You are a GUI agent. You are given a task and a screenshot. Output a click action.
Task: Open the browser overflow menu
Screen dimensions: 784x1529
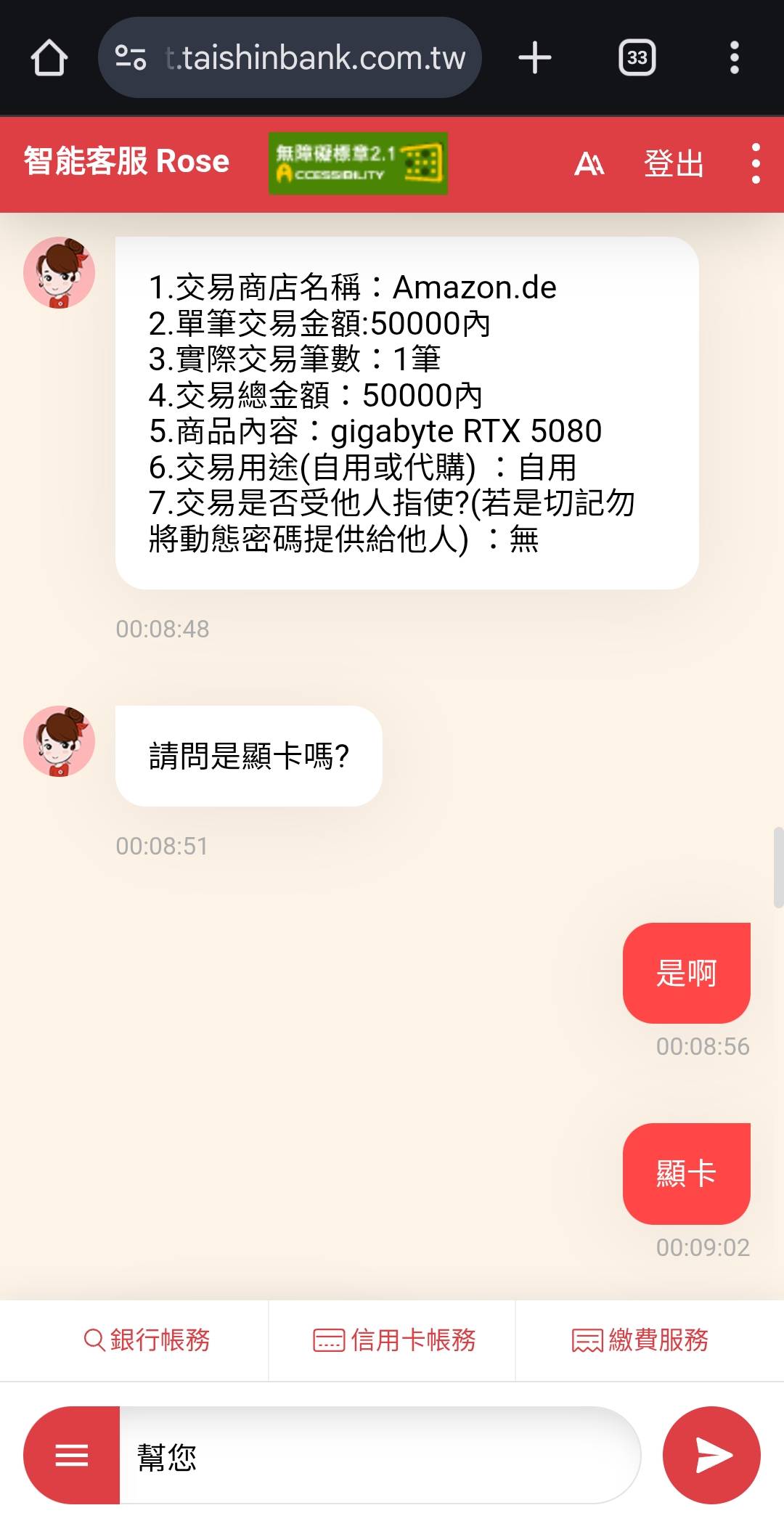point(734,57)
